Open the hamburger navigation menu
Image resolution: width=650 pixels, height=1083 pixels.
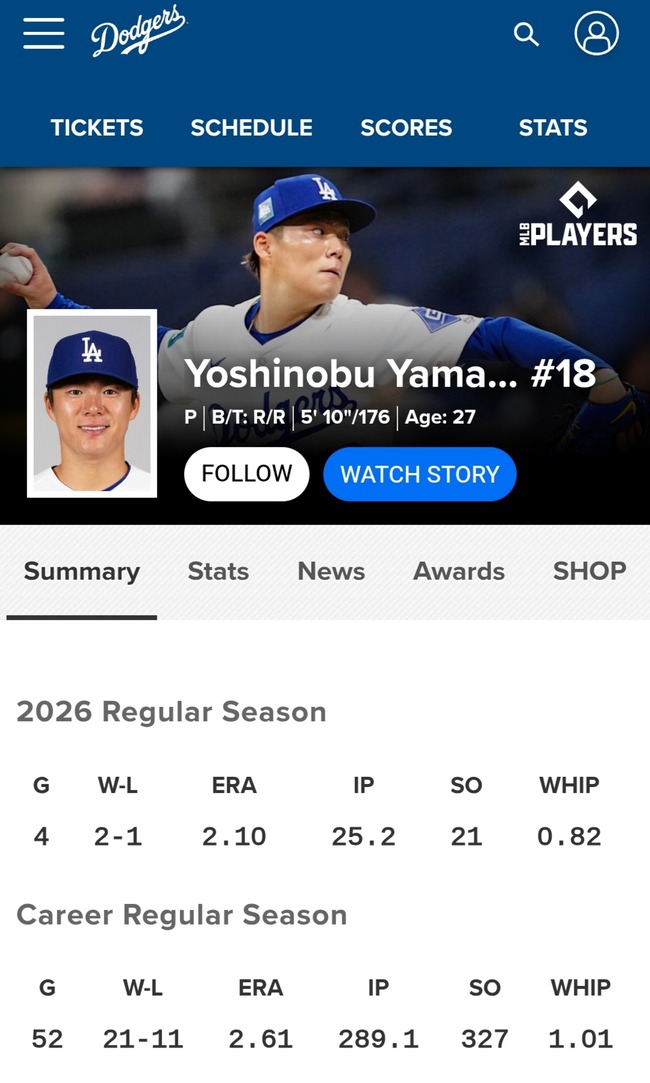44,34
